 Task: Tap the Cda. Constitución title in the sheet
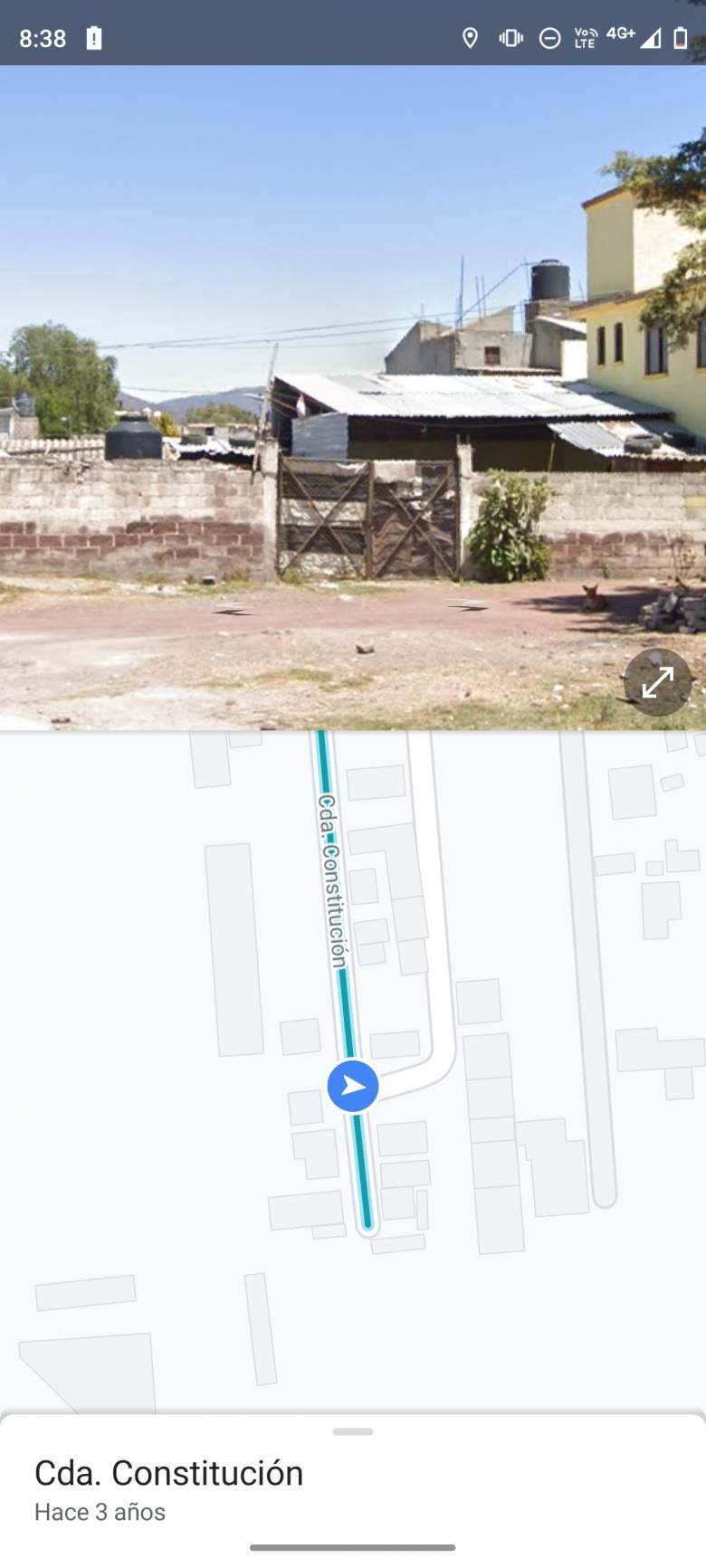[168, 1472]
